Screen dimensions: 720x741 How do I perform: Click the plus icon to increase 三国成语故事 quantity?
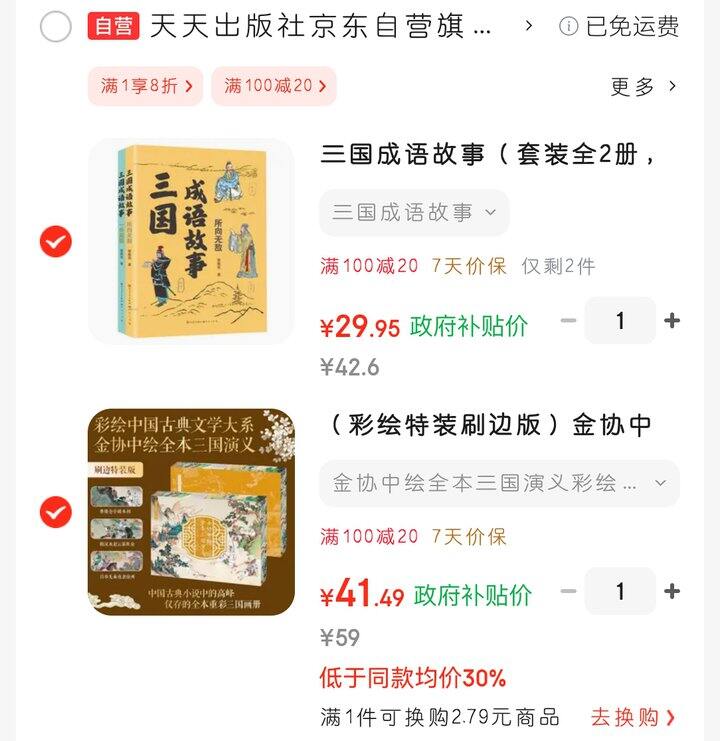coord(672,321)
